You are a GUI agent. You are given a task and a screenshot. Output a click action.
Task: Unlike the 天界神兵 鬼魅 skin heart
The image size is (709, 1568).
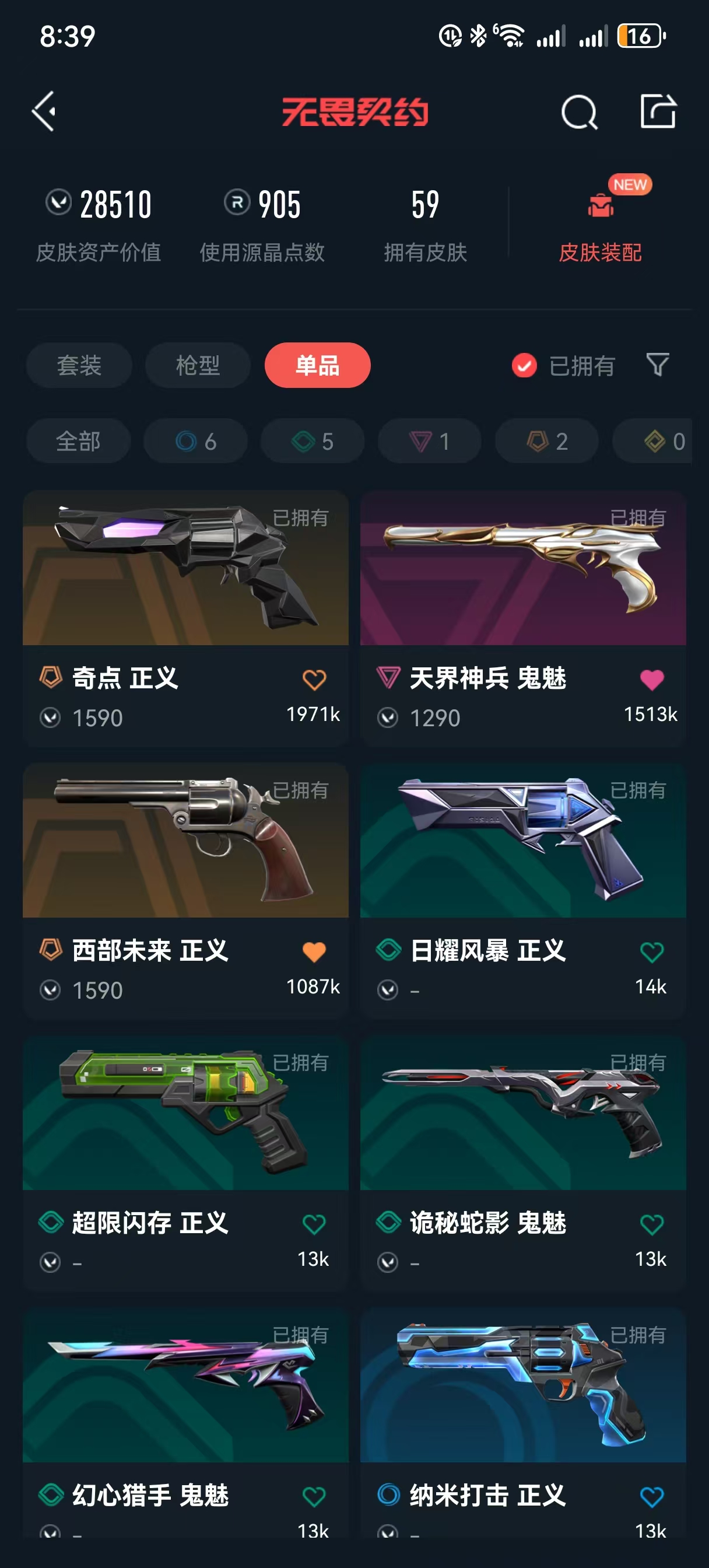pos(652,678)
